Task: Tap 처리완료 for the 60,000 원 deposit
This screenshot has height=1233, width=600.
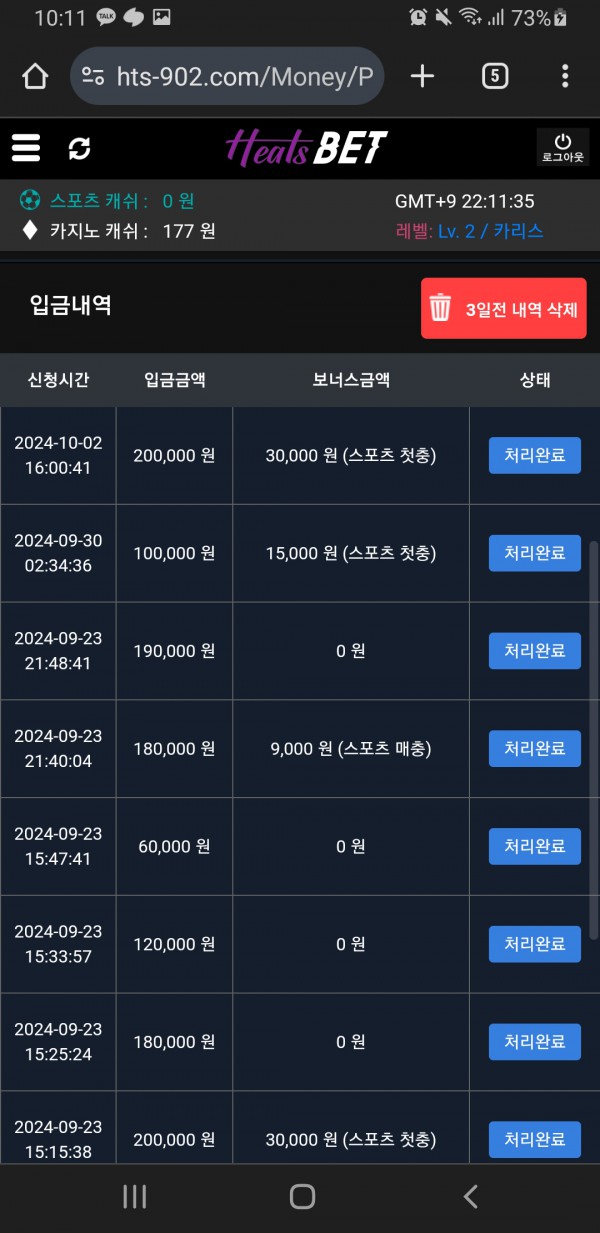Action: click(x=534, y=846)
